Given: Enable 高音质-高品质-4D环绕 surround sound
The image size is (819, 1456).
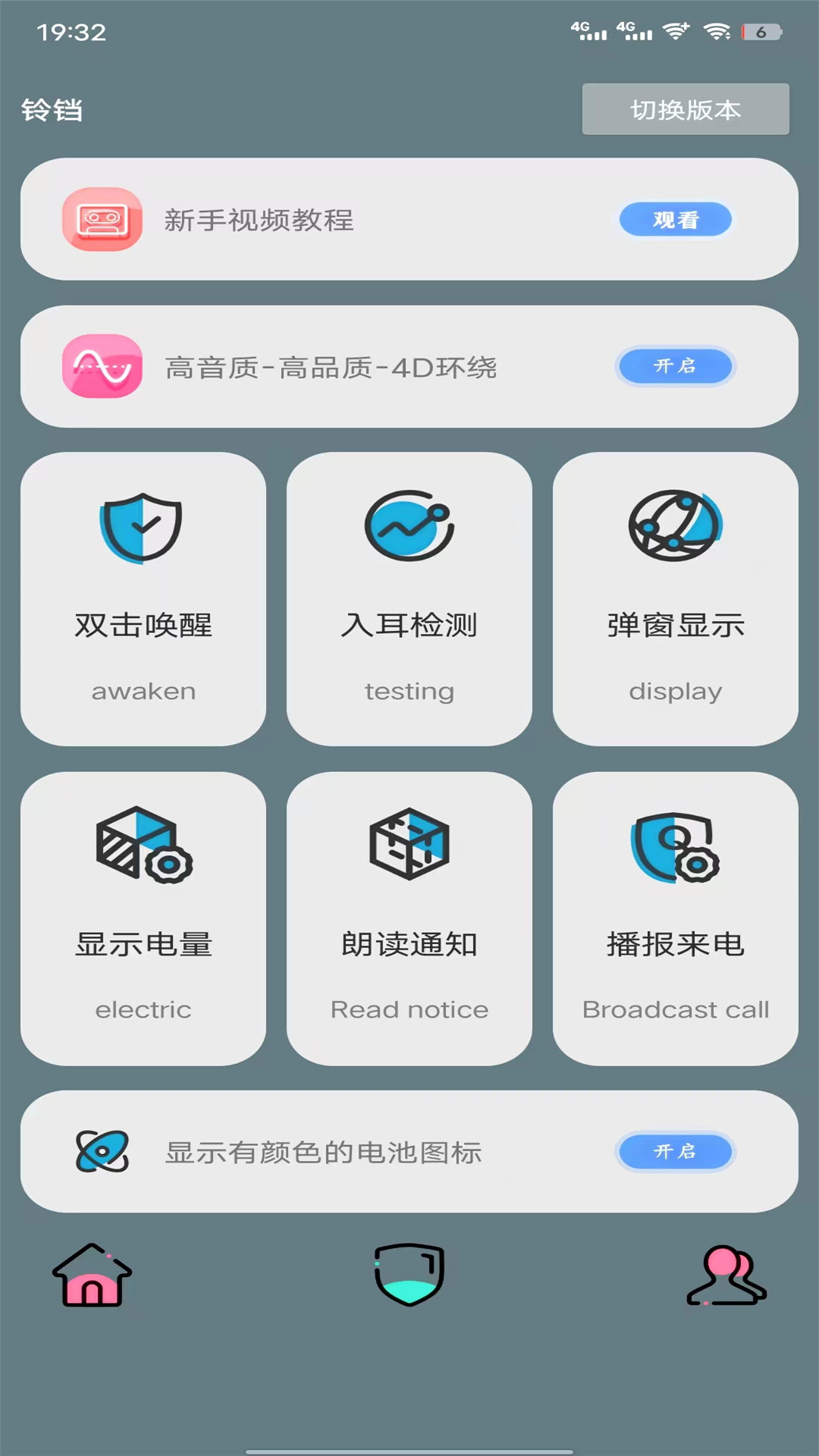Looking at the screenshot, I should [x=674, y=366].
